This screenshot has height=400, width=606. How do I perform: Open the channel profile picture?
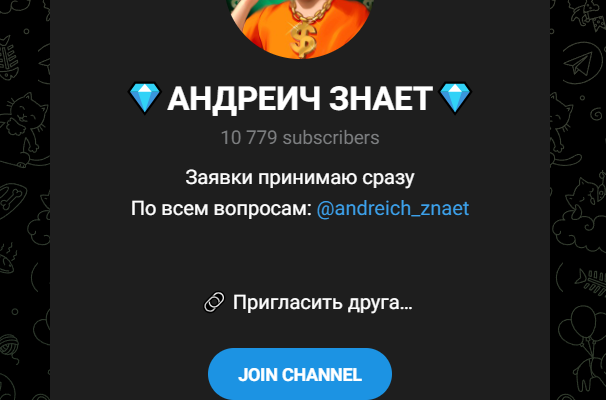(299, 25)
